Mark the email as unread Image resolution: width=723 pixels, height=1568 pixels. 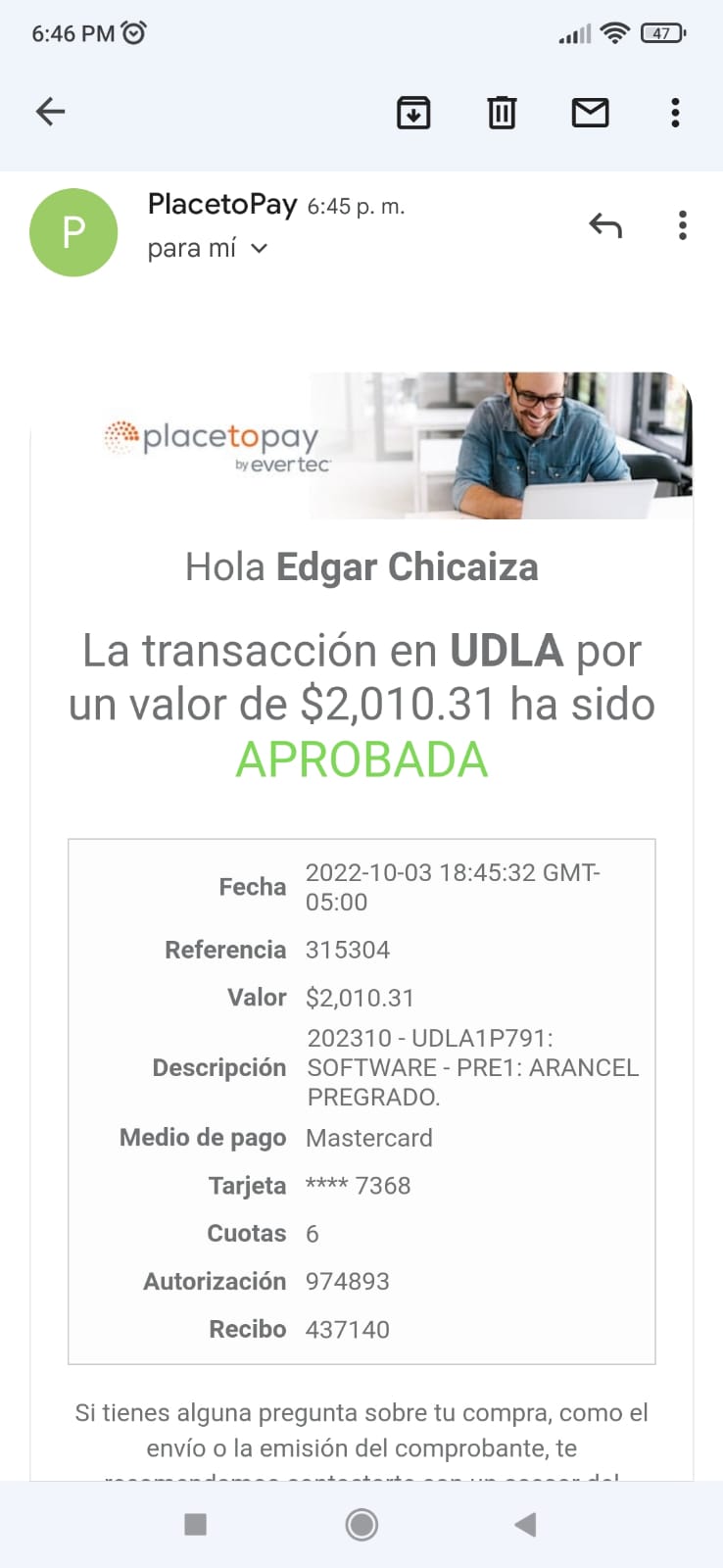(590, 113)
